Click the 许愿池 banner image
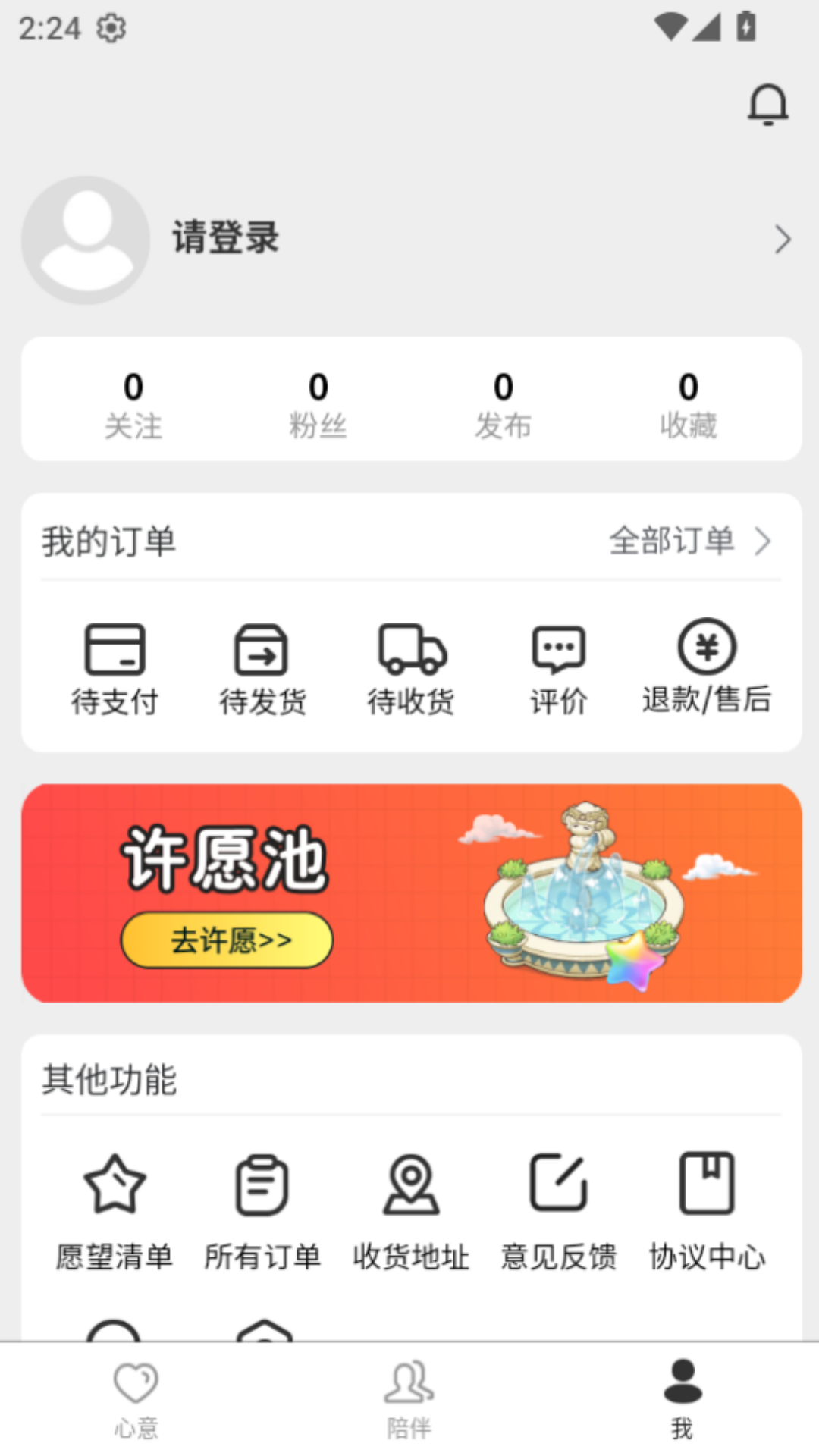 pos(409,893)
